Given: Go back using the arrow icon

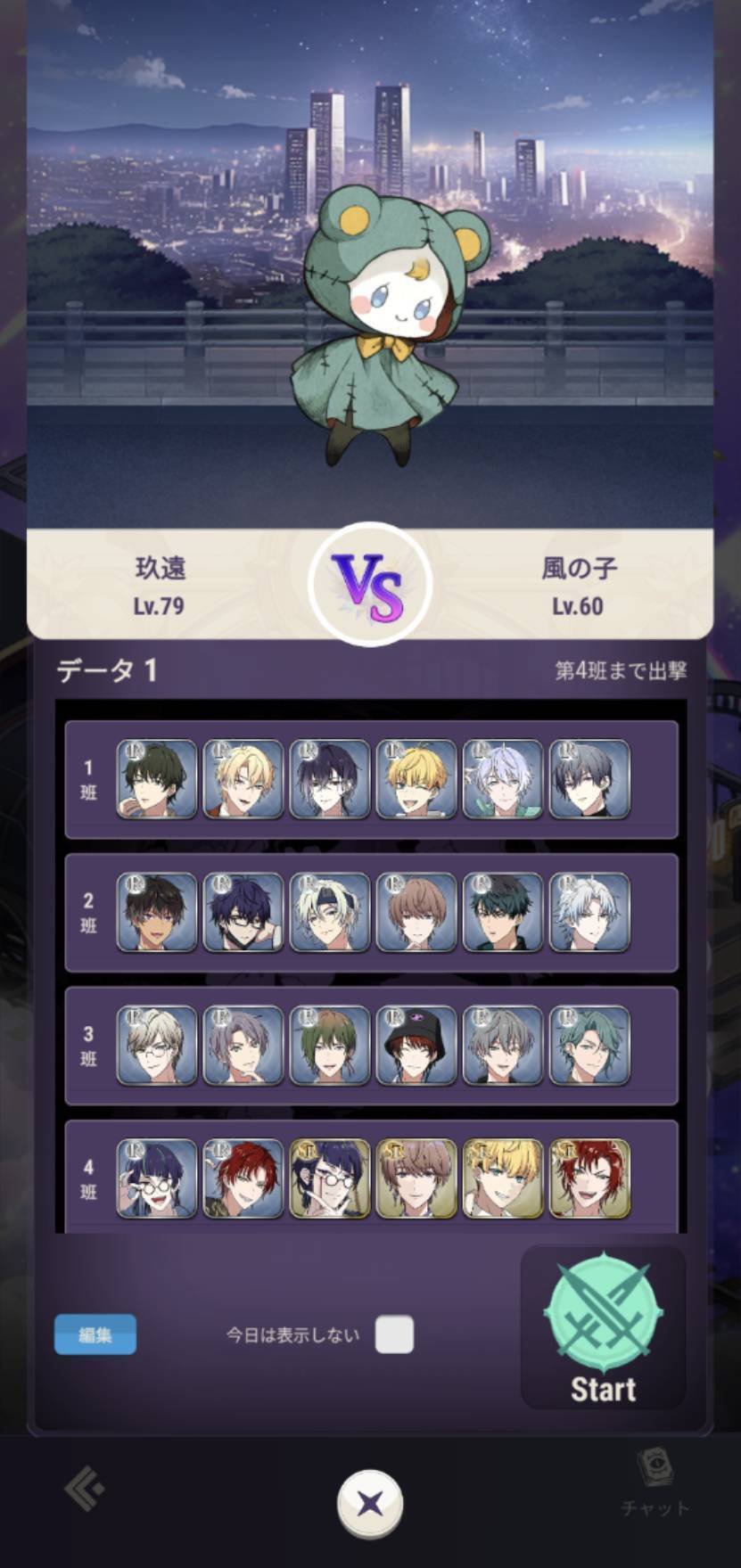Looking at the screenshot, I should 85,1488.
